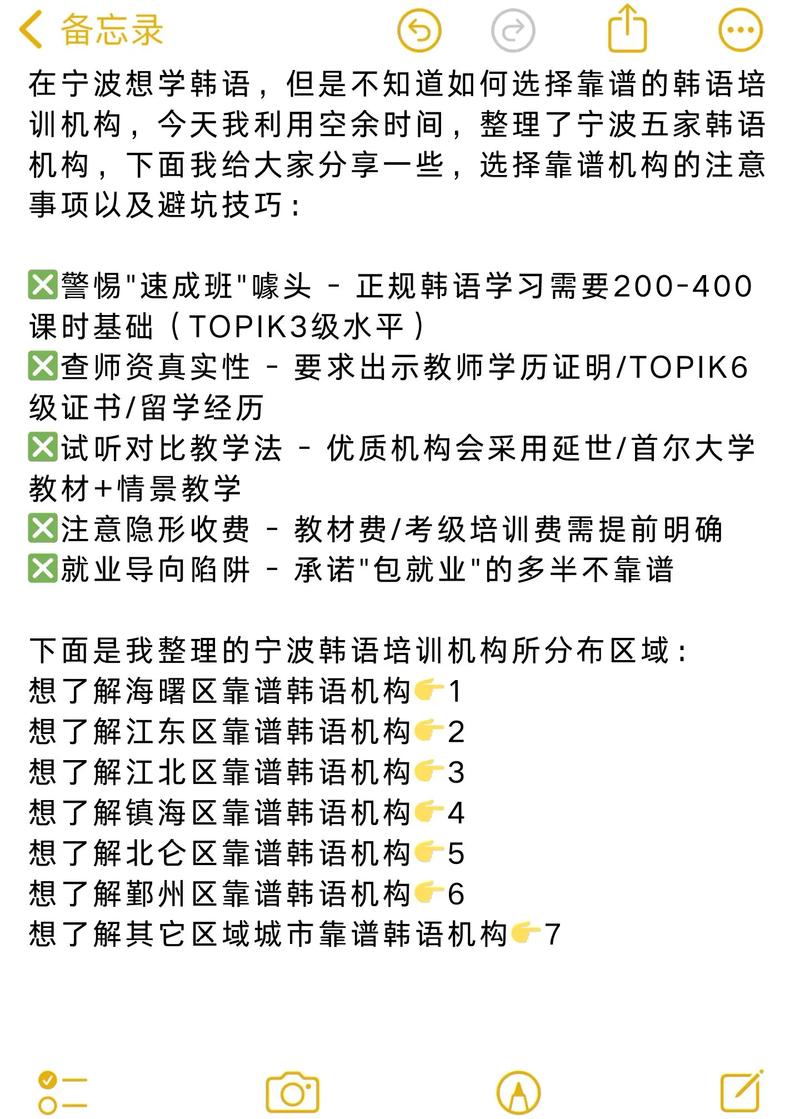Tap green check emoji before 警惕速成班 line
The height and width of the screenshot is (1119, 800).
[x=43, y=282]
